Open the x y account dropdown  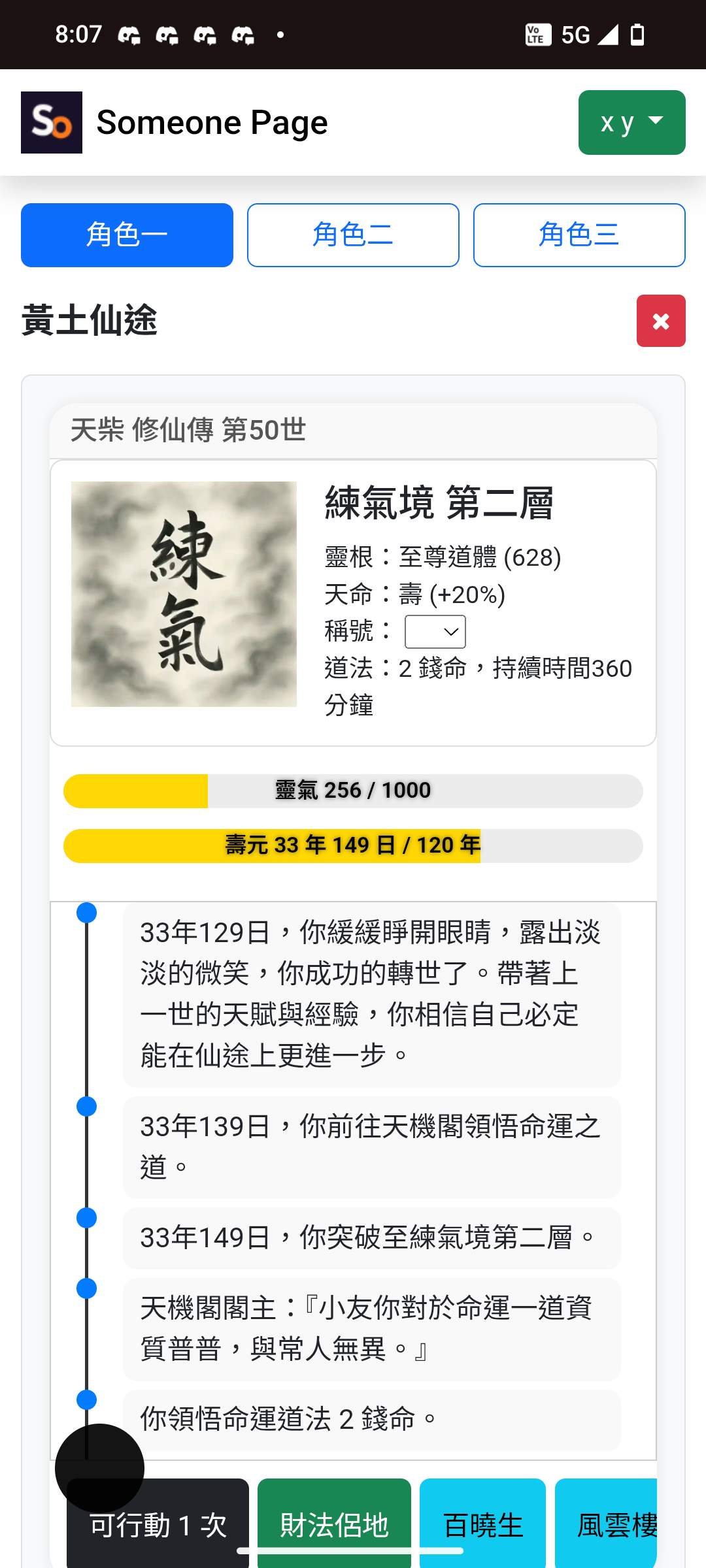[x=631, y=122]
